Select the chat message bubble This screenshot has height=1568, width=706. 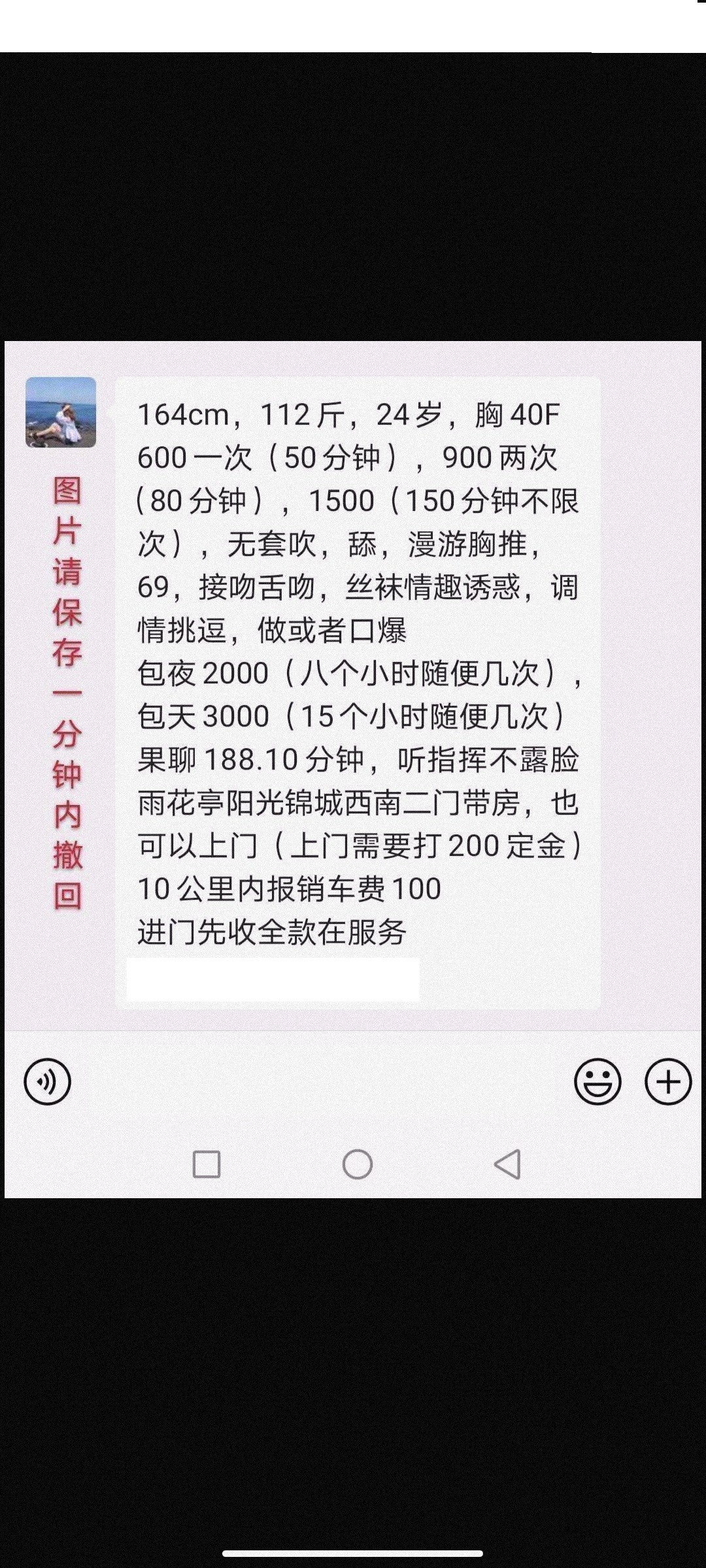tap(360, 686)
